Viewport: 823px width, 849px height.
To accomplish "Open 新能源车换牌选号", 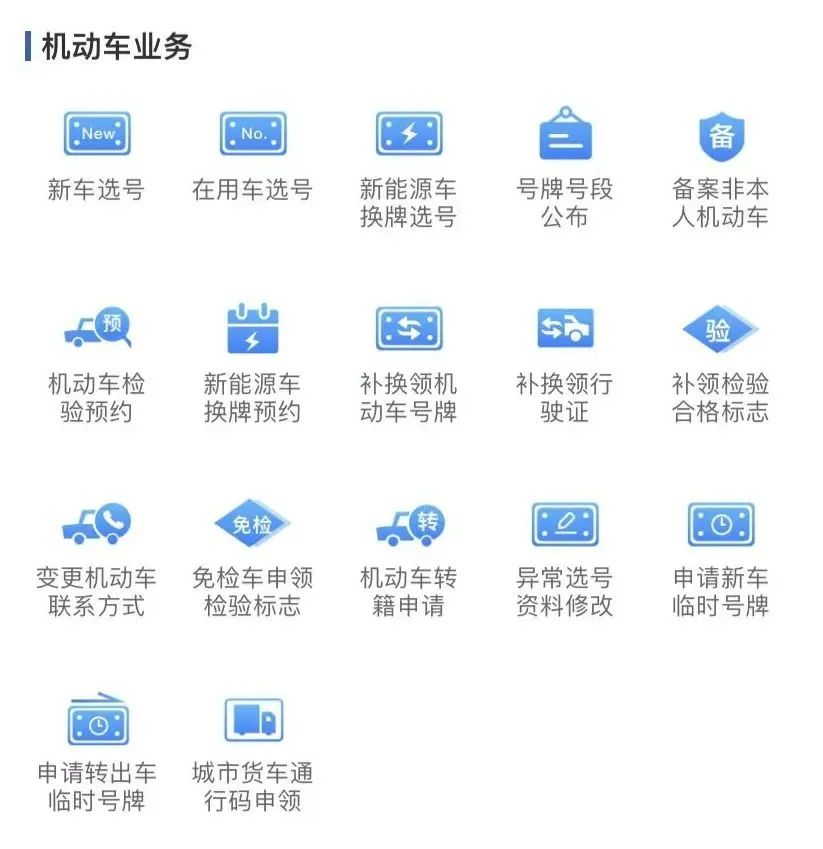I will (409, 134).
